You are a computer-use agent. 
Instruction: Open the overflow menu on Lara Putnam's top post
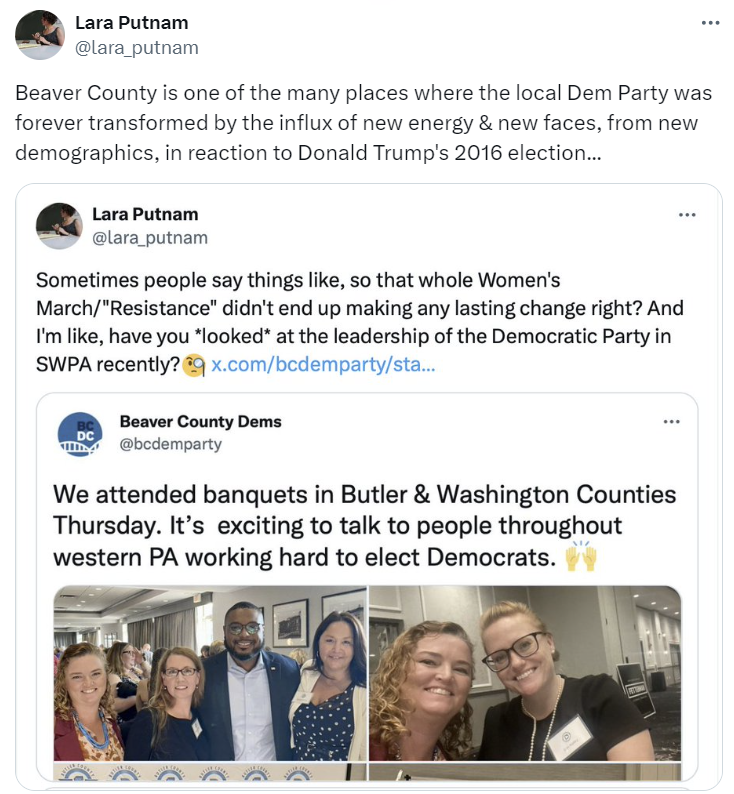(x=710, y=23)
